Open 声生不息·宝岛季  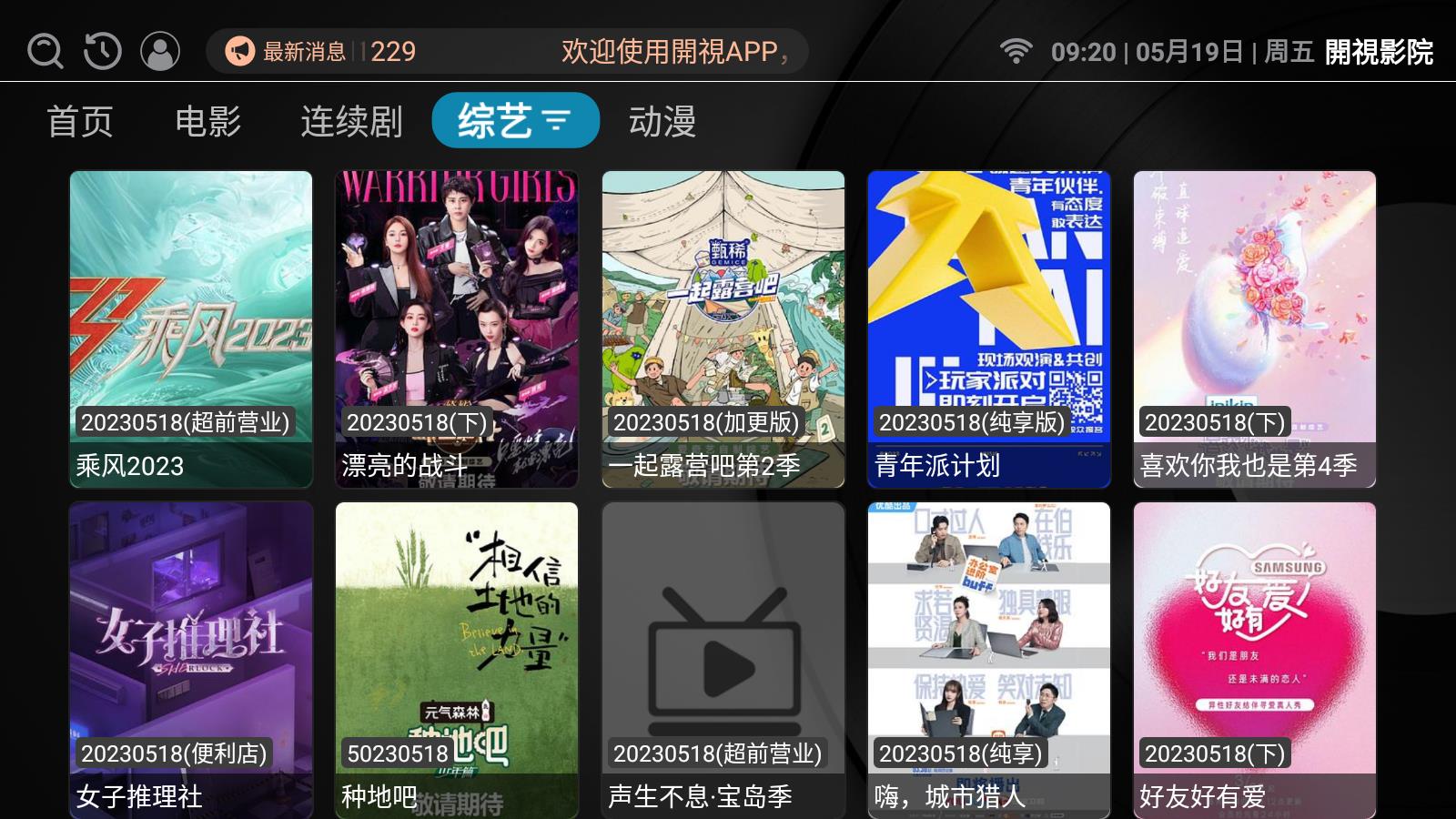(x=723, y=660)
